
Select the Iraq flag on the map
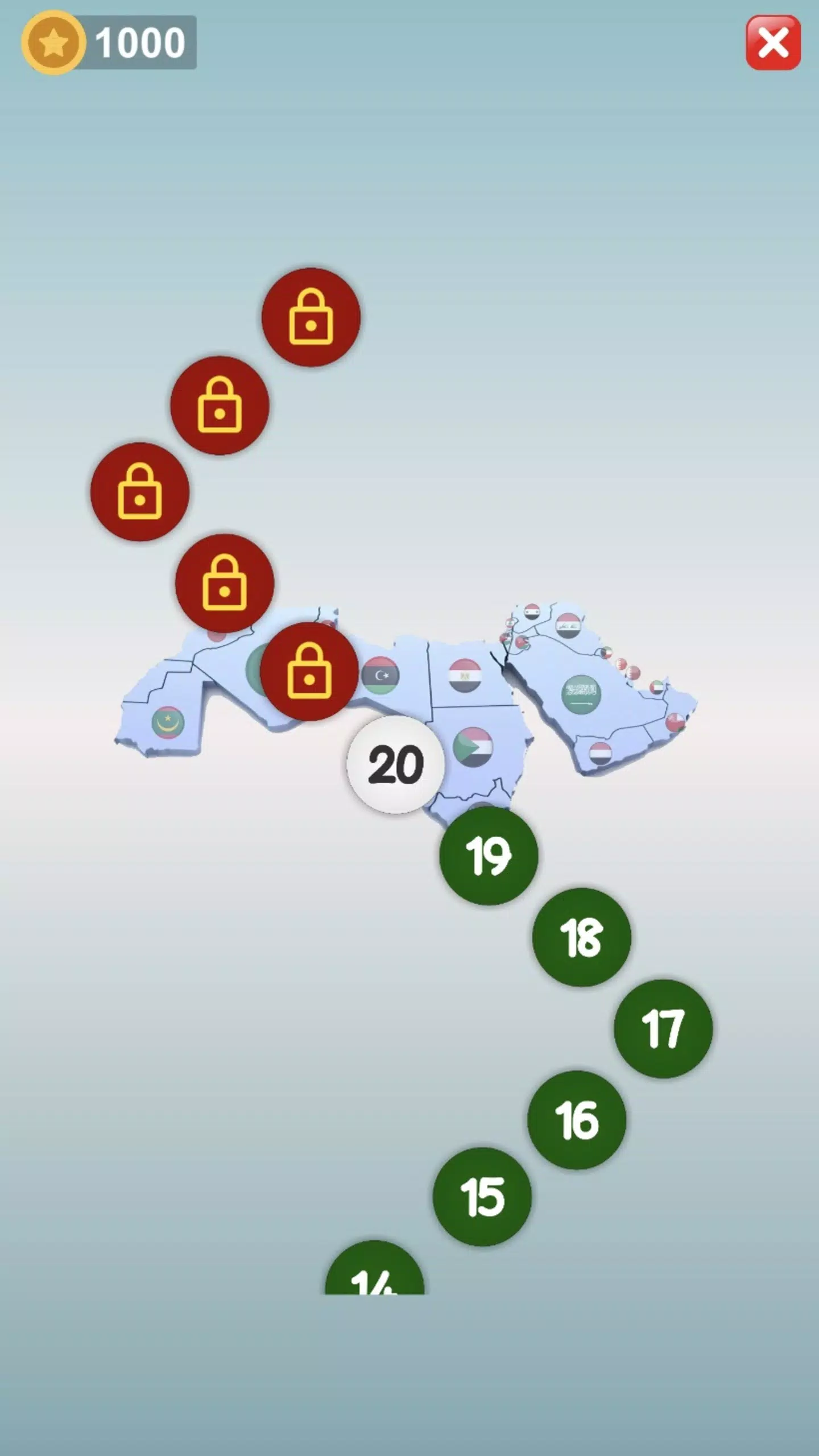click(x=569, y=625)
